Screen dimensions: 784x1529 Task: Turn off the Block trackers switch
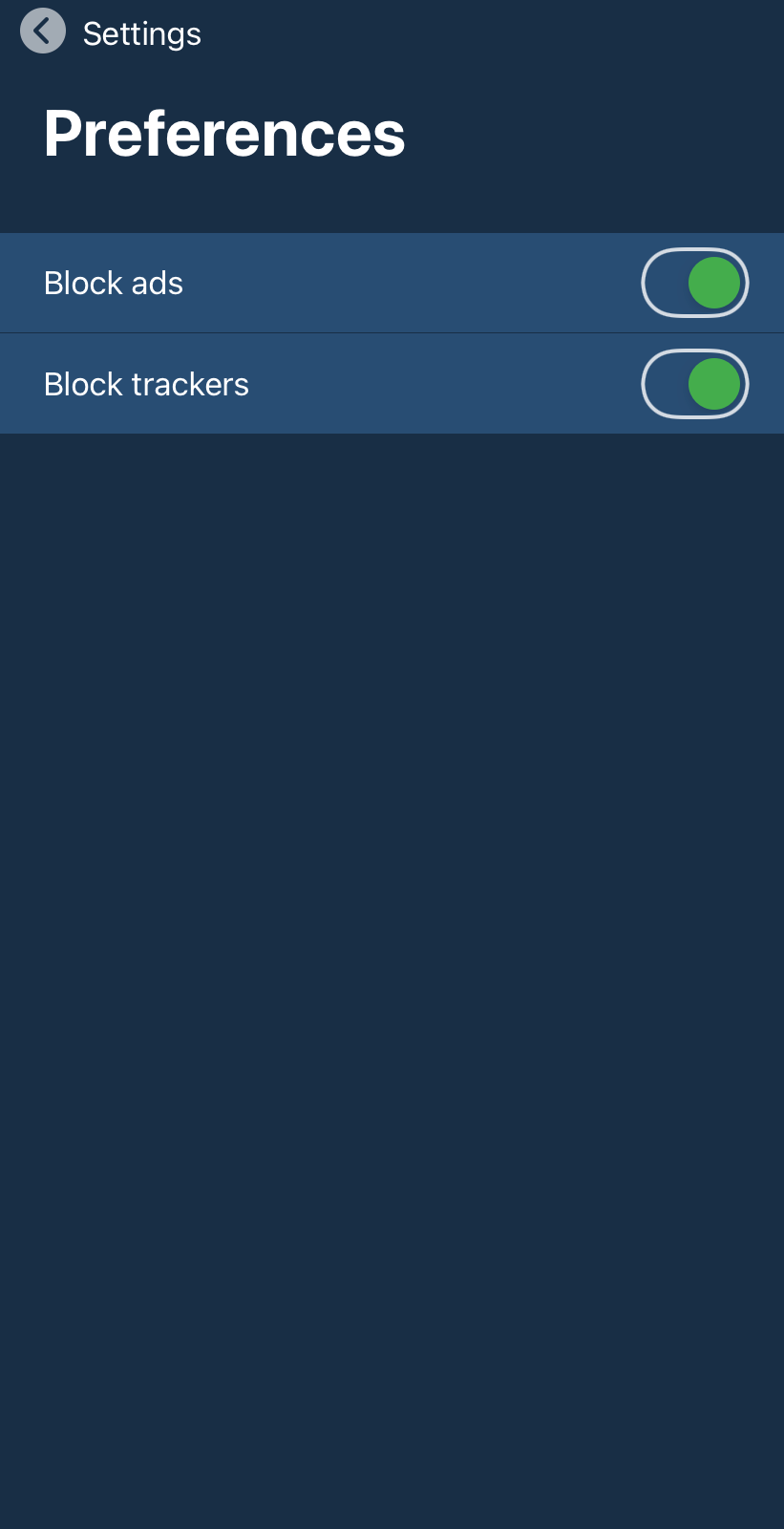click(695, 383)
